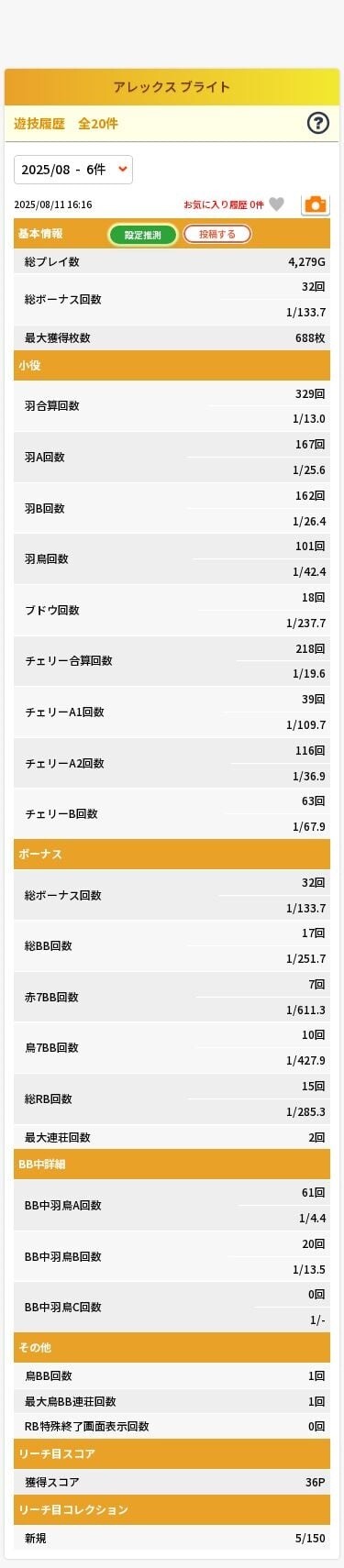Image resolution: width=344 pixels, height=1568 pixels.
Task: Tap the 投稿する button
Action: 217,235
